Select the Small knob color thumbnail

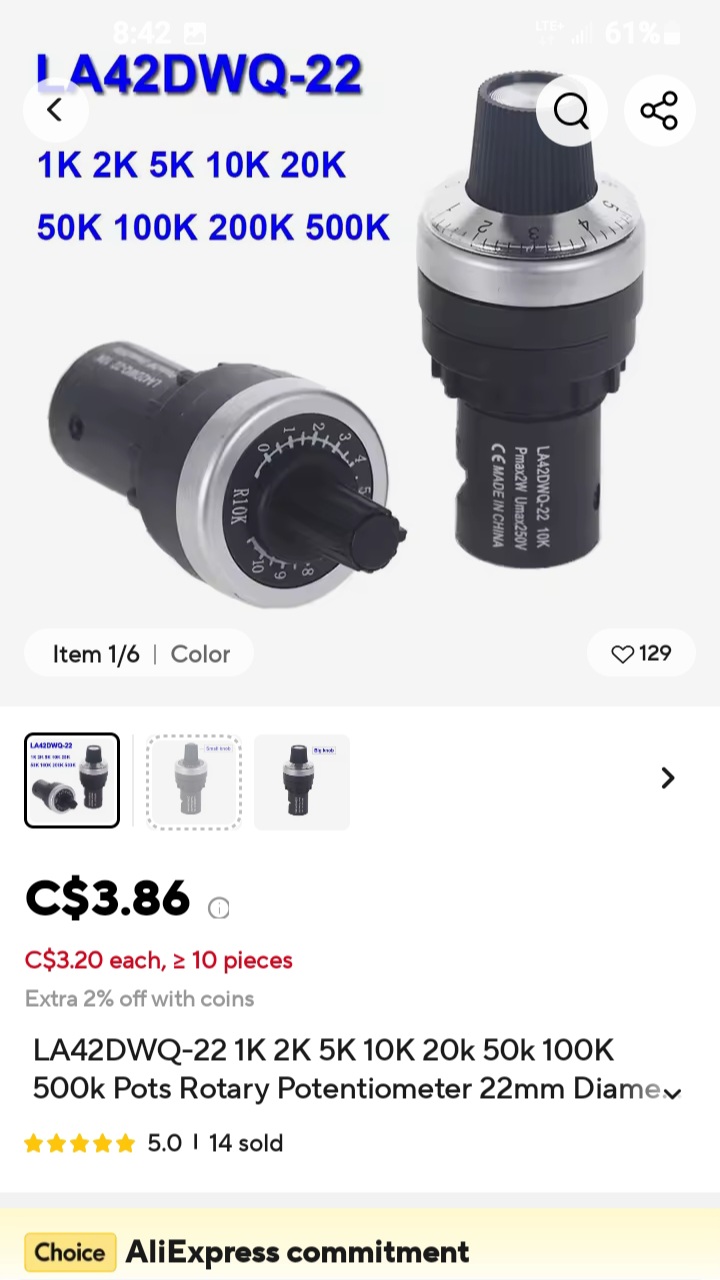tap(194, 781)
